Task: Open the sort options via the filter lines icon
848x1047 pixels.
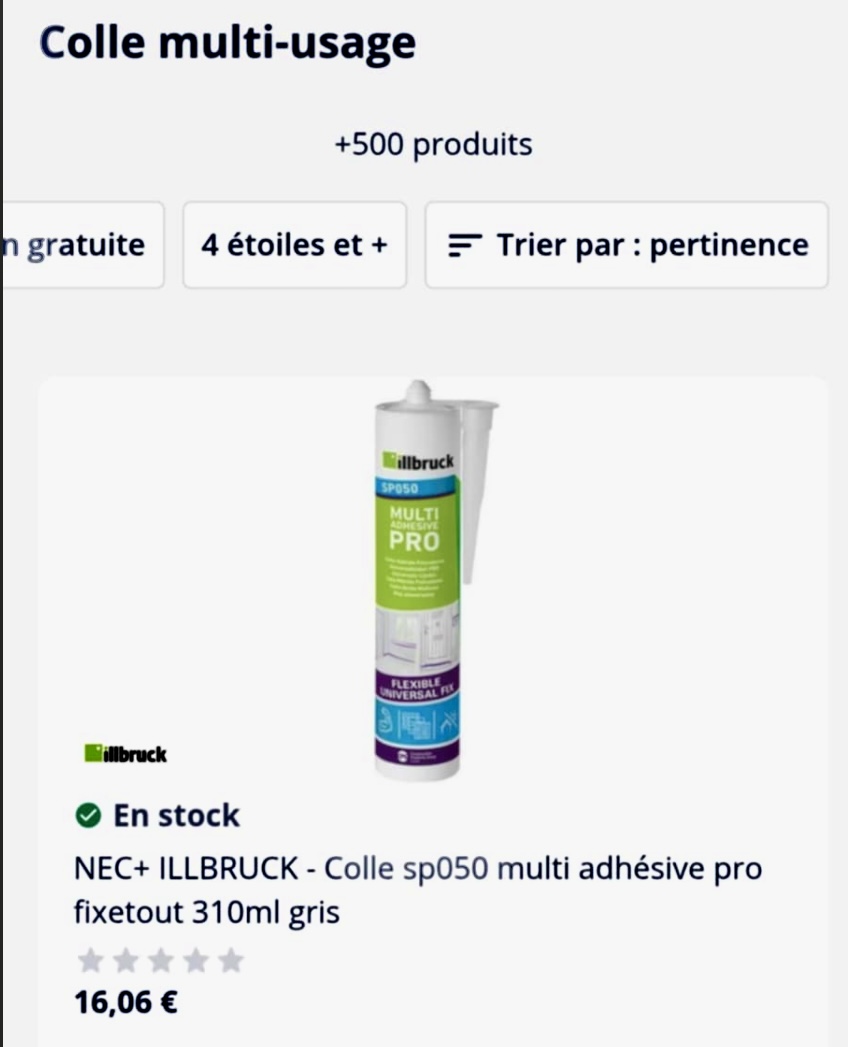Action: coord(463,243)
